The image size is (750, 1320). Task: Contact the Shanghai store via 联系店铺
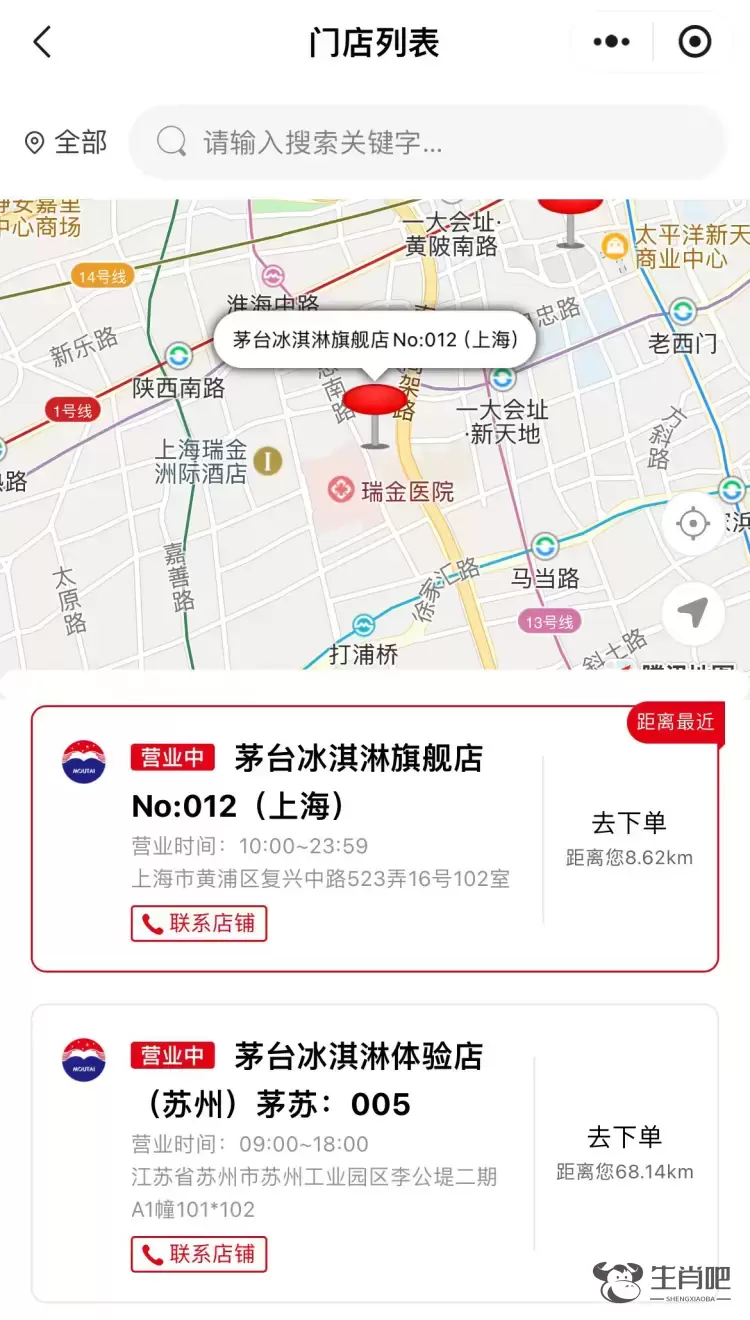tap(199, 923)
